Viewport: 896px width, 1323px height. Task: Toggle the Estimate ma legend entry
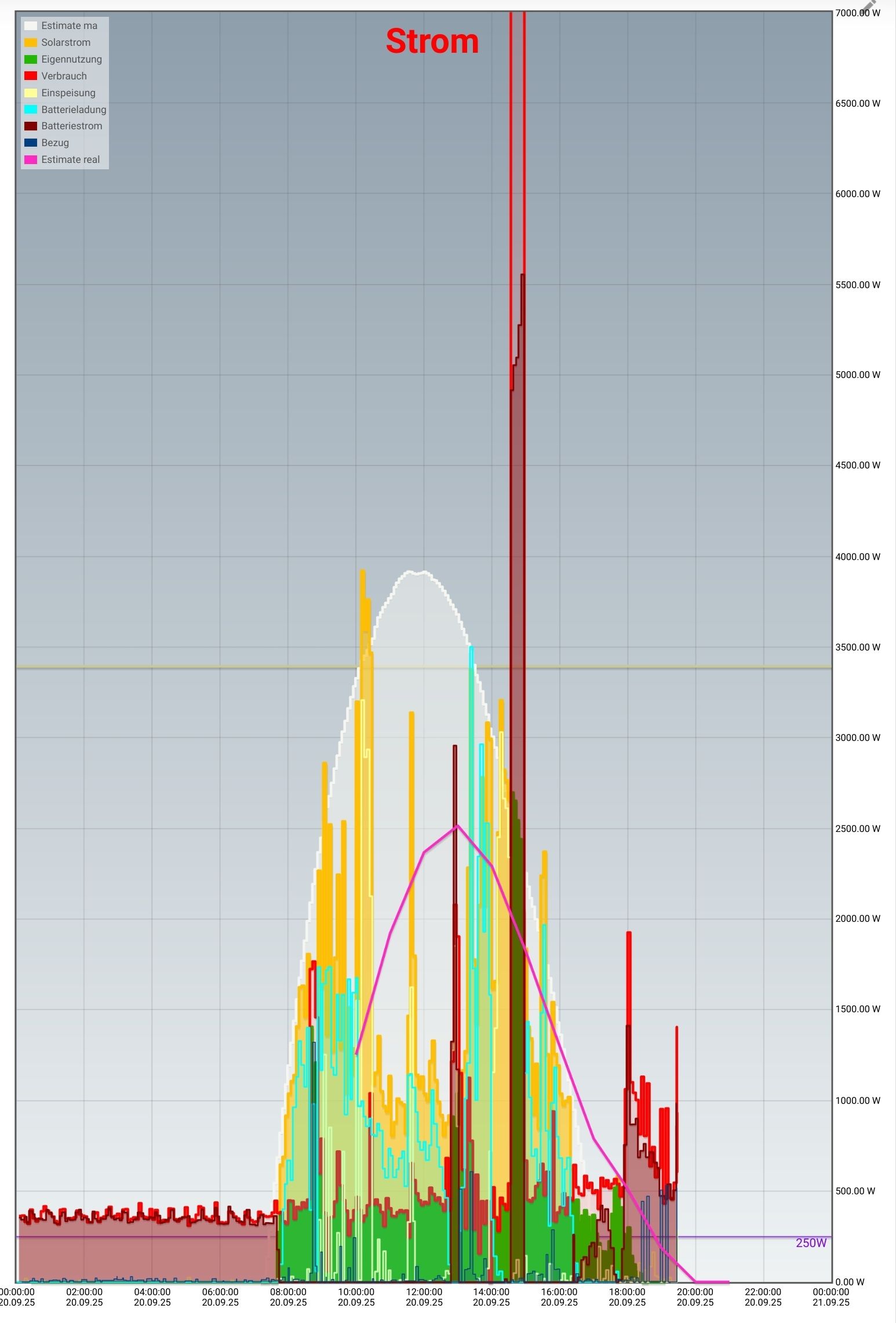69,26
